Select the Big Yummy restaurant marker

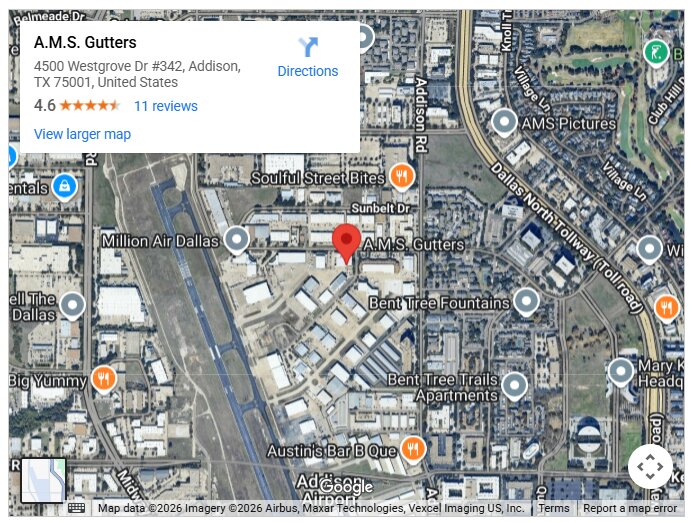tap(103, 378)
